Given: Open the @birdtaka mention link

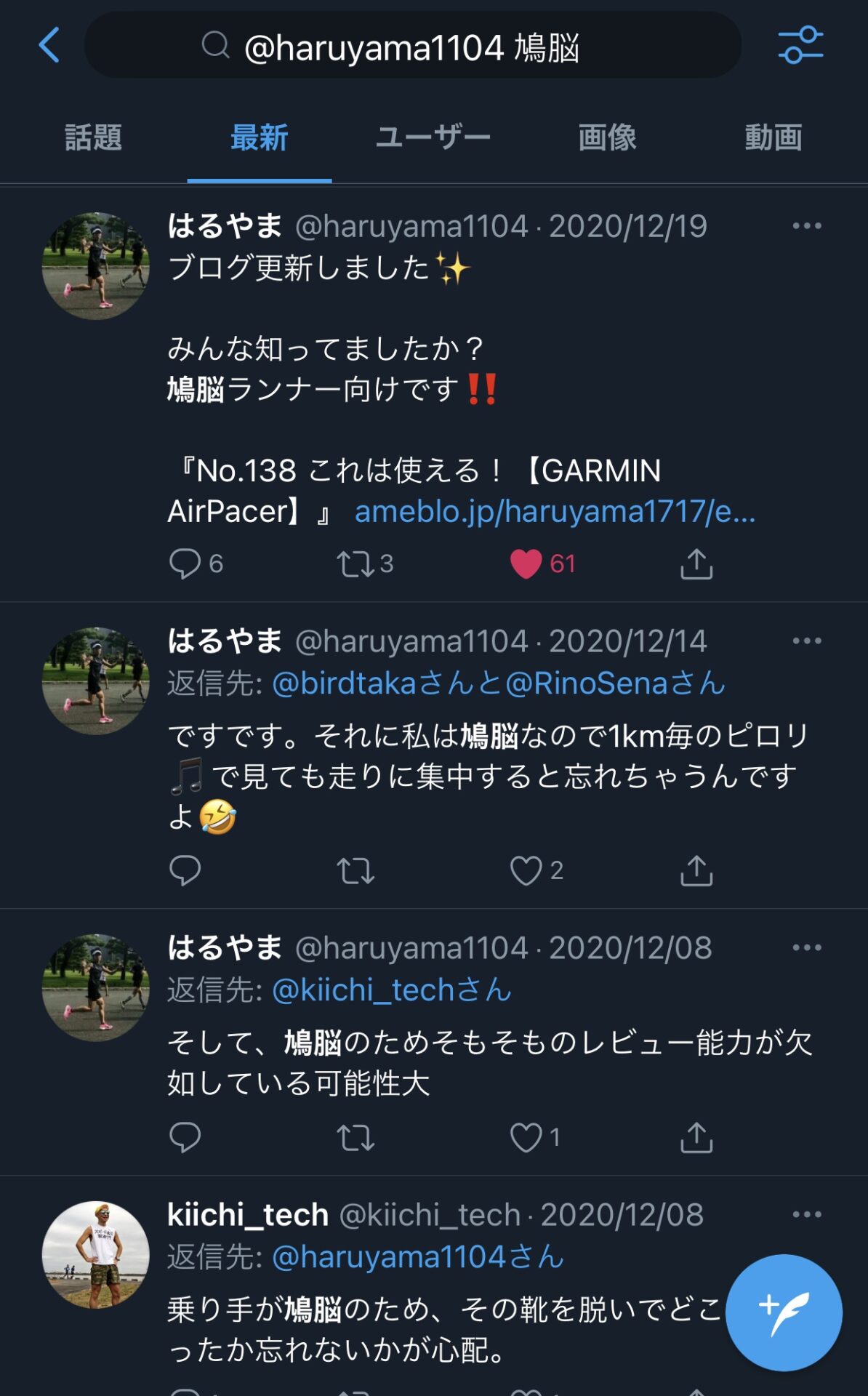Looking at the screenshot, I should coord(343,683).
